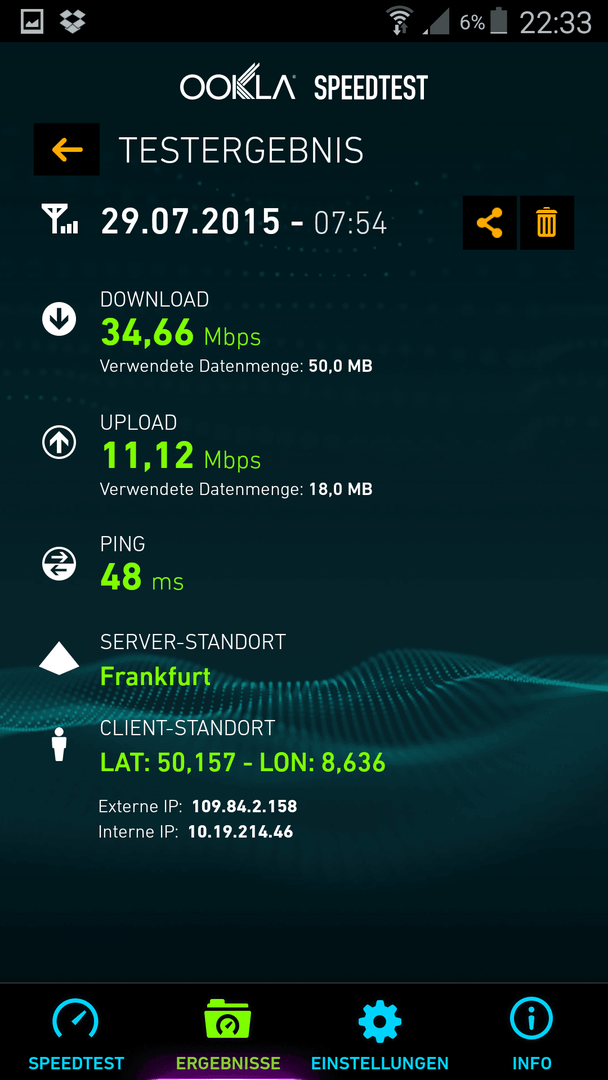Go back using the orange arrow
608x1080 pixels.
pyautogui.click(x=67, y=149)
